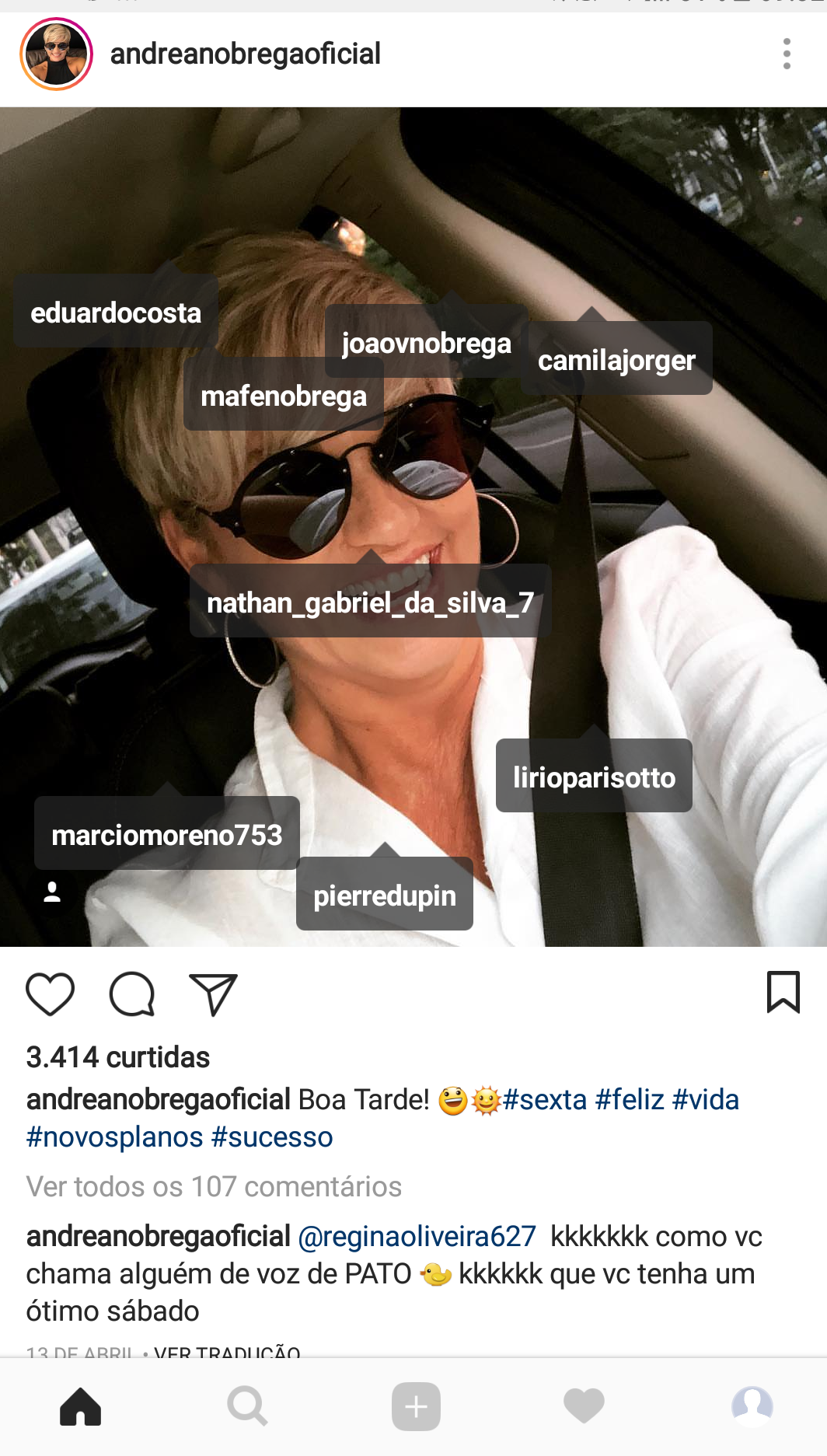Open the #novosplanos hashtag

coord(115,1137)
